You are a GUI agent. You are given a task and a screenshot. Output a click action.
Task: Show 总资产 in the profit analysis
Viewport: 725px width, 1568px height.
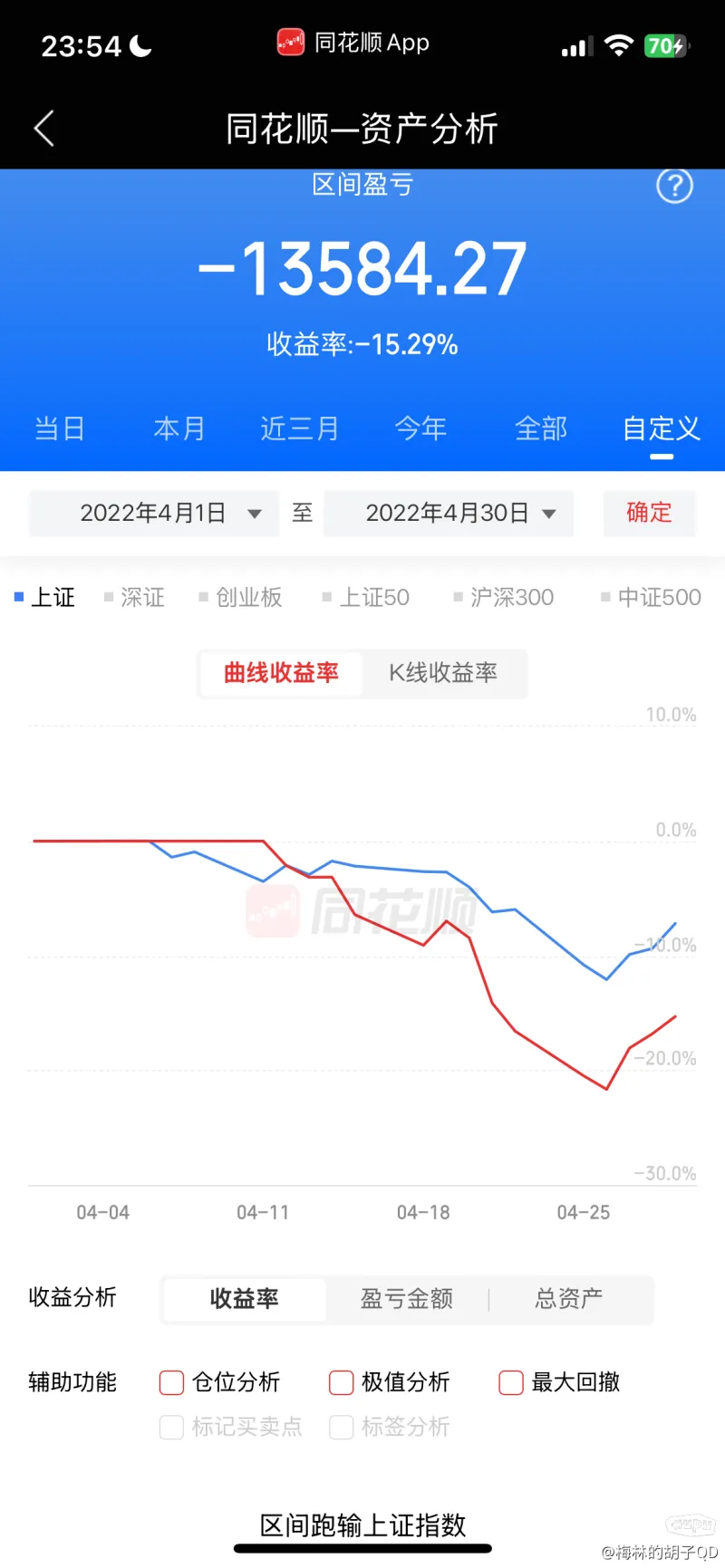pos(569,1299)
